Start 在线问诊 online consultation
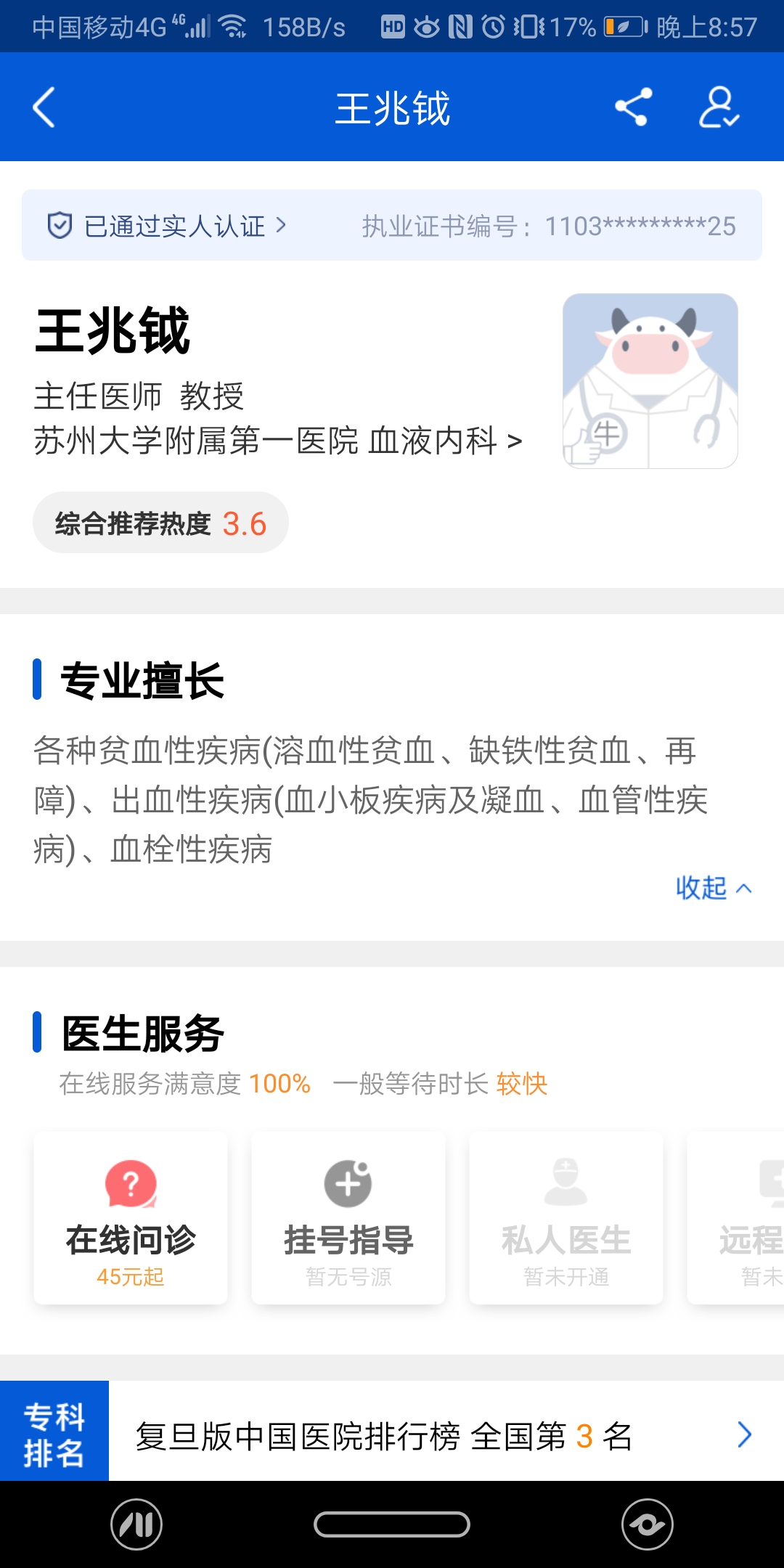The height and width of the screenshot is (1568, 784). [x=131, y=1218]
